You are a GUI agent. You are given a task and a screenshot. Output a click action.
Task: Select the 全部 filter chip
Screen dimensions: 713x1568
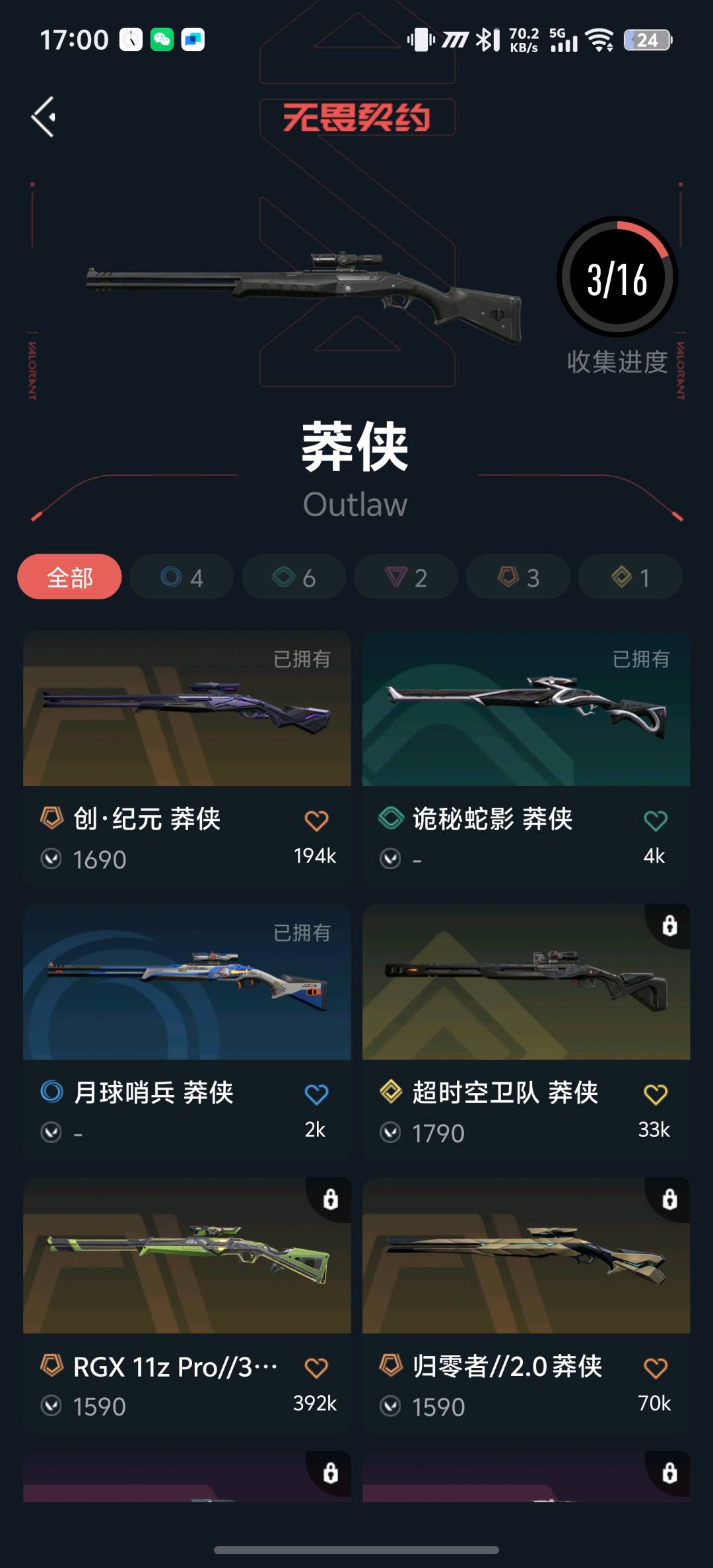click(69, 577)
